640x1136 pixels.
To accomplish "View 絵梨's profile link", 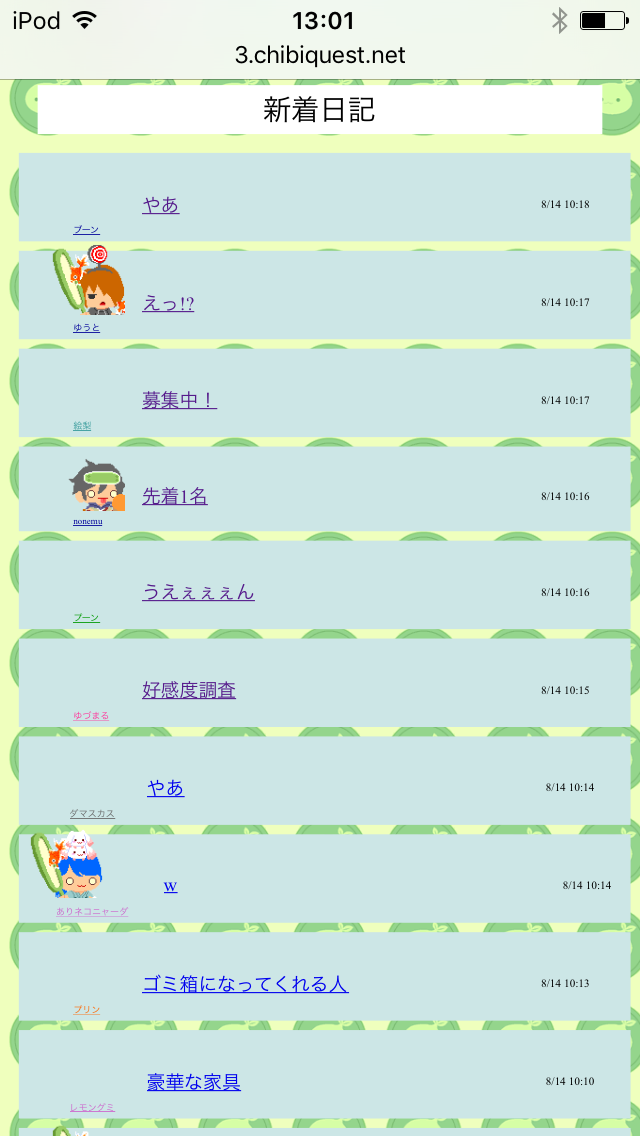I will point(82,426).
